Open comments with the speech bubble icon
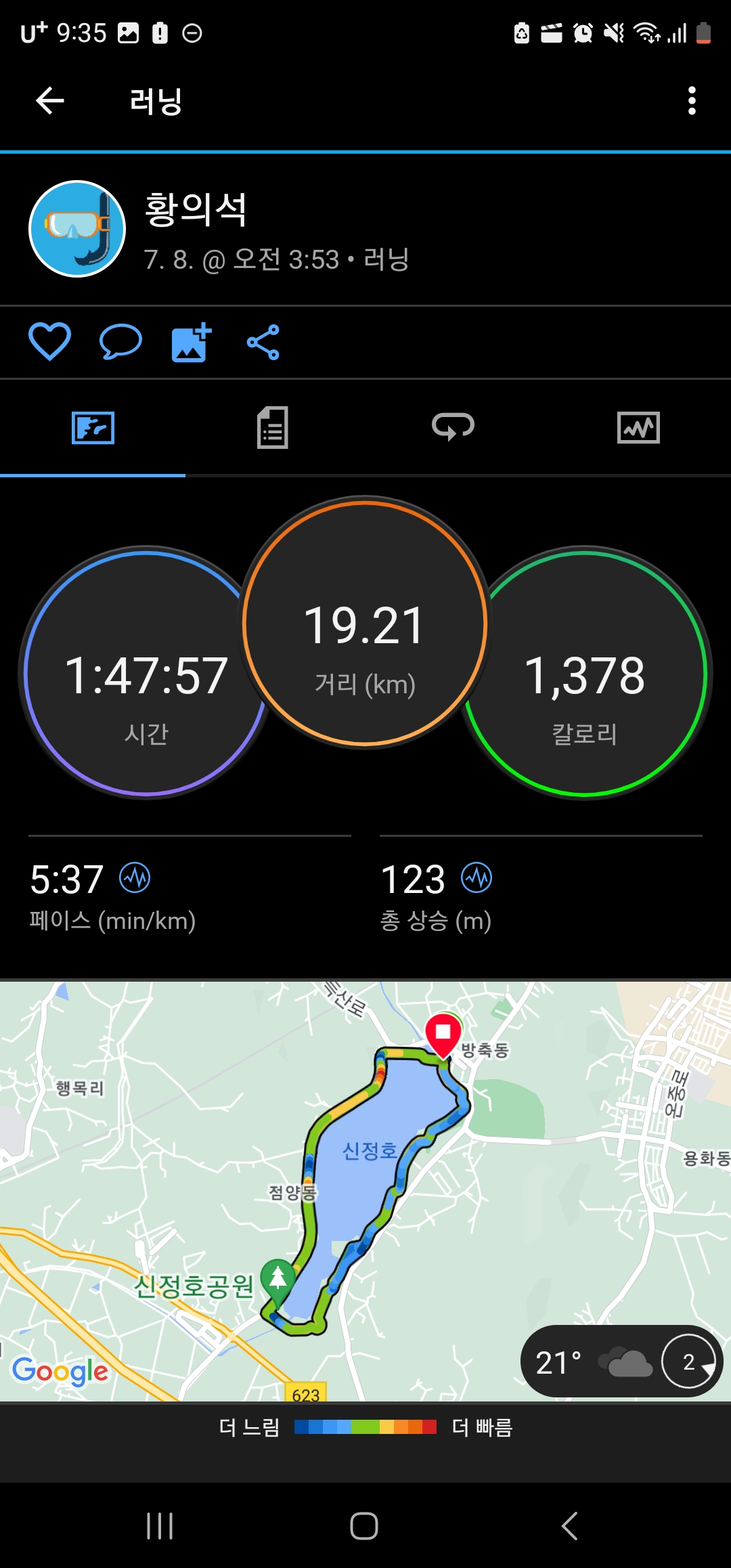 [x=120, y=341]
